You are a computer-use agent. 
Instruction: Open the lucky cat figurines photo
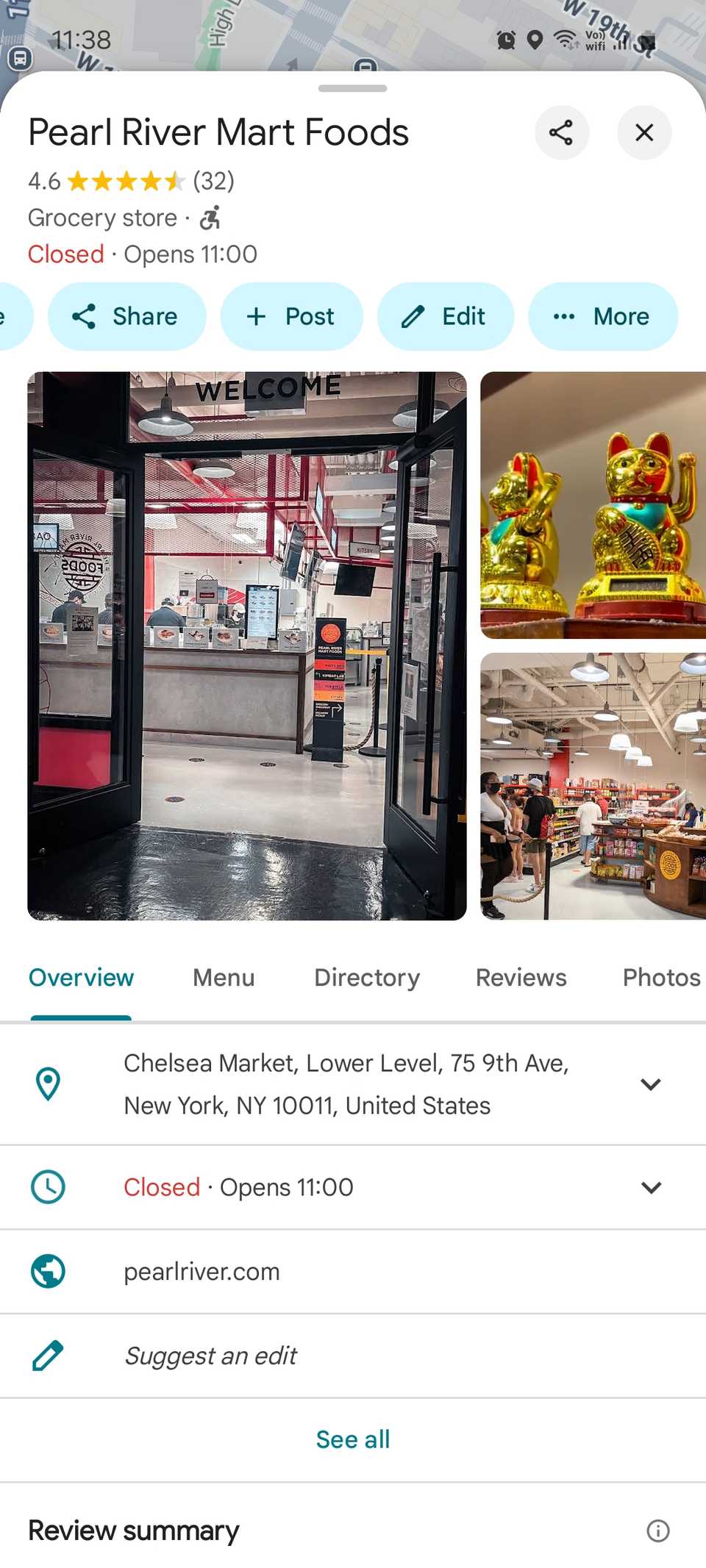click(593, 504)
